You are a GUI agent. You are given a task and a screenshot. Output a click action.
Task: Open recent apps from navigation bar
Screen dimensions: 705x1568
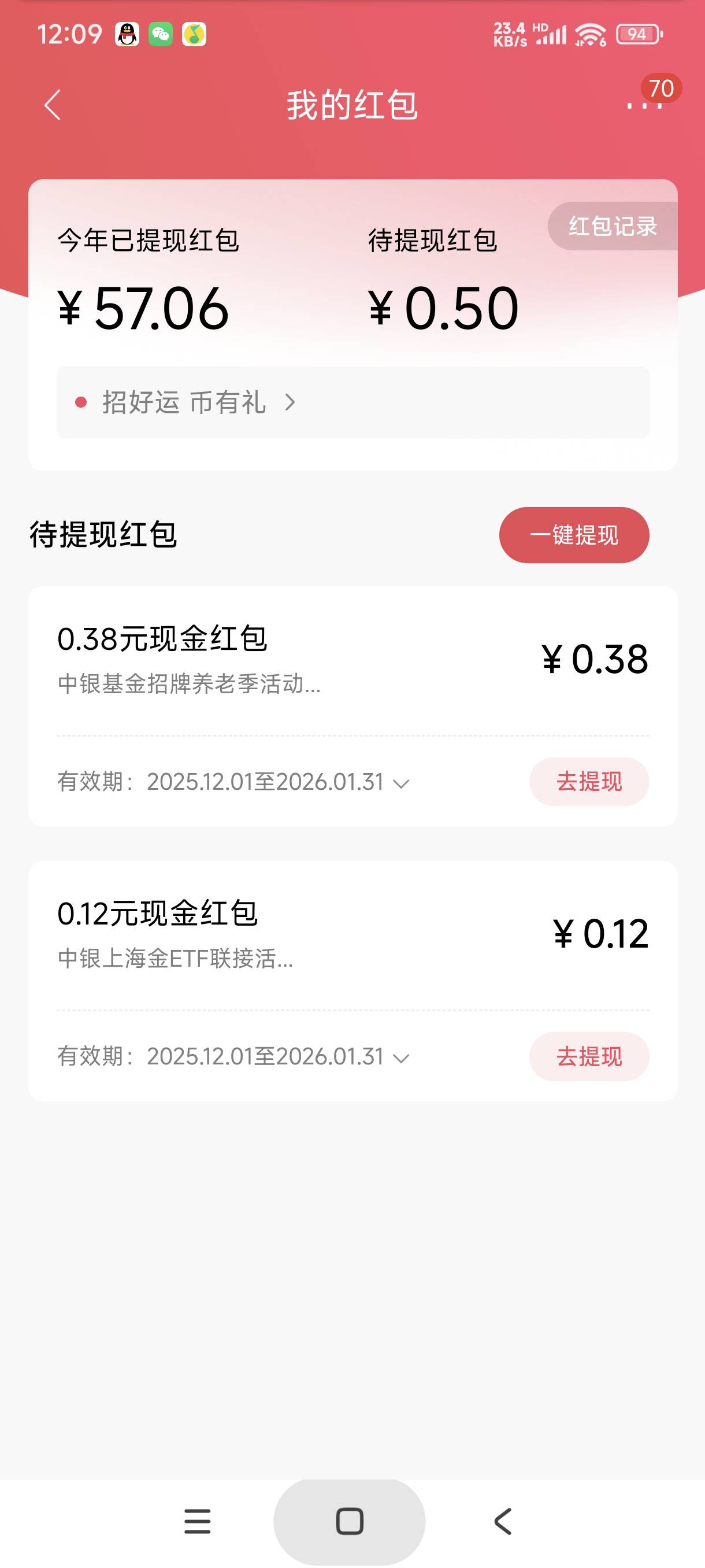[x=197, y=1521]
